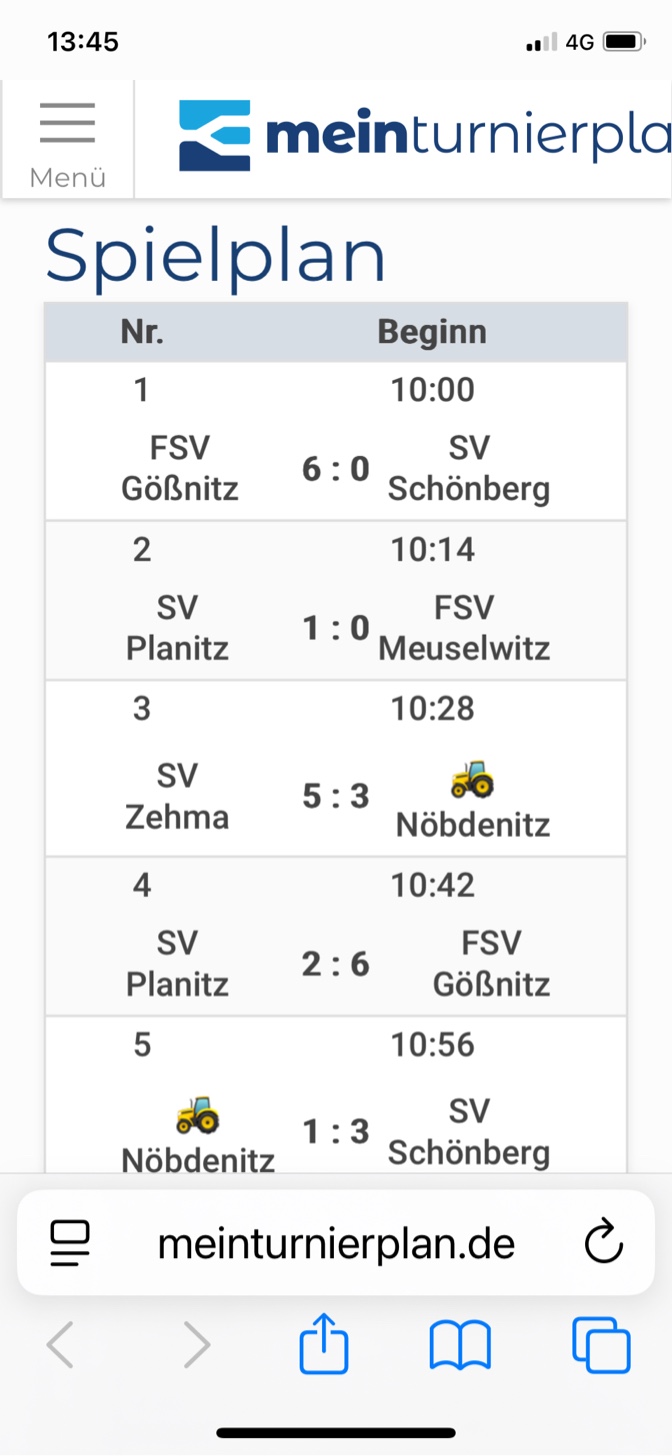
Task: Reload the page
Action: point(603,1244)
